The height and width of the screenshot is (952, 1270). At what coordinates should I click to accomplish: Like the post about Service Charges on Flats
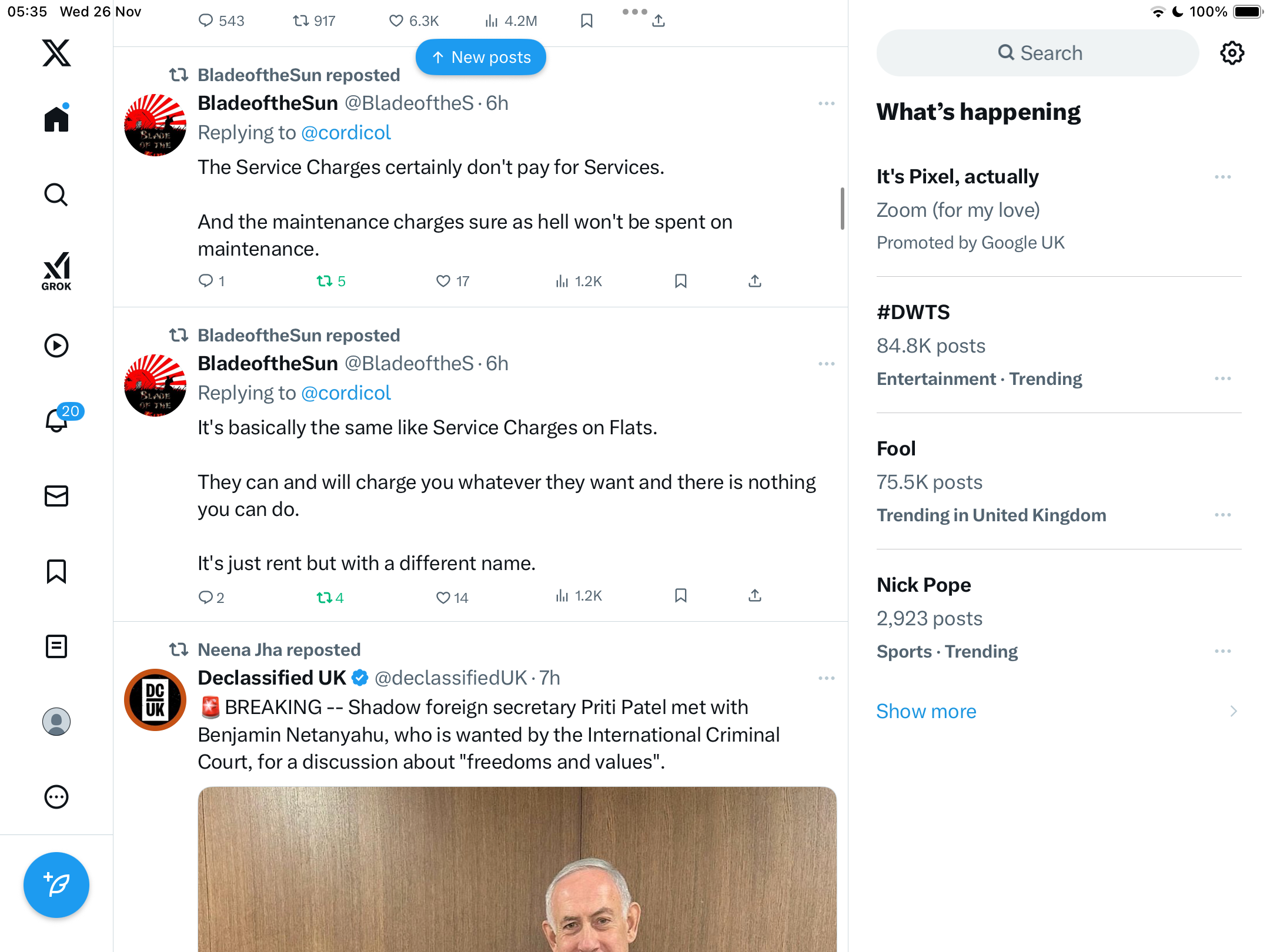click(x=443, y=598)
